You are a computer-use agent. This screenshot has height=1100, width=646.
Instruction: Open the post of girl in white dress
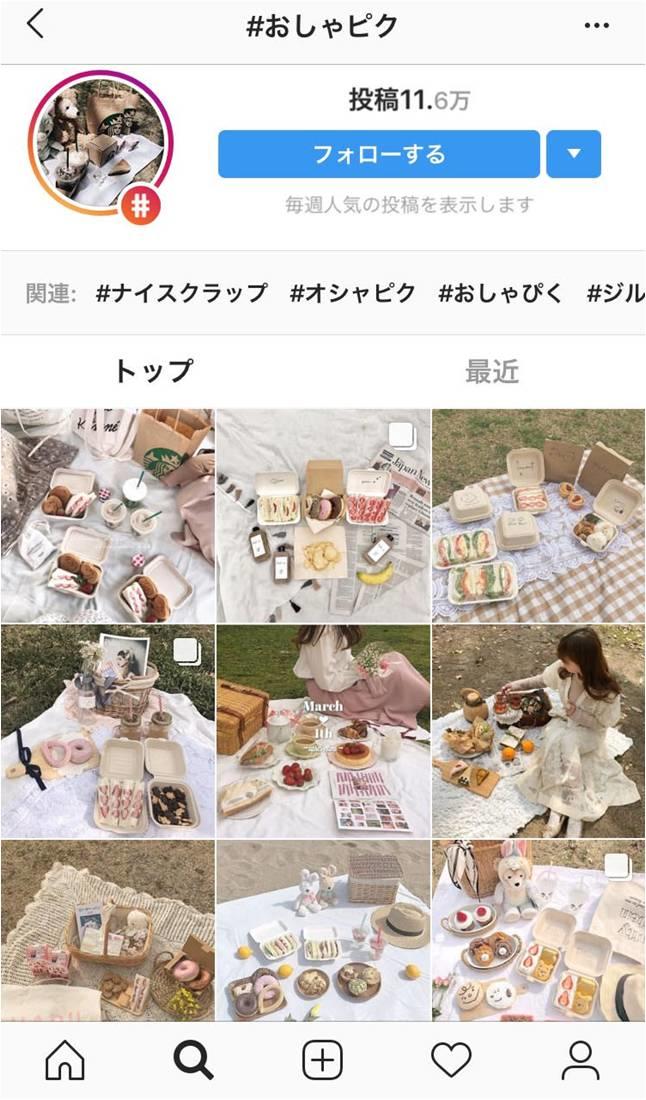pos(539,732)
